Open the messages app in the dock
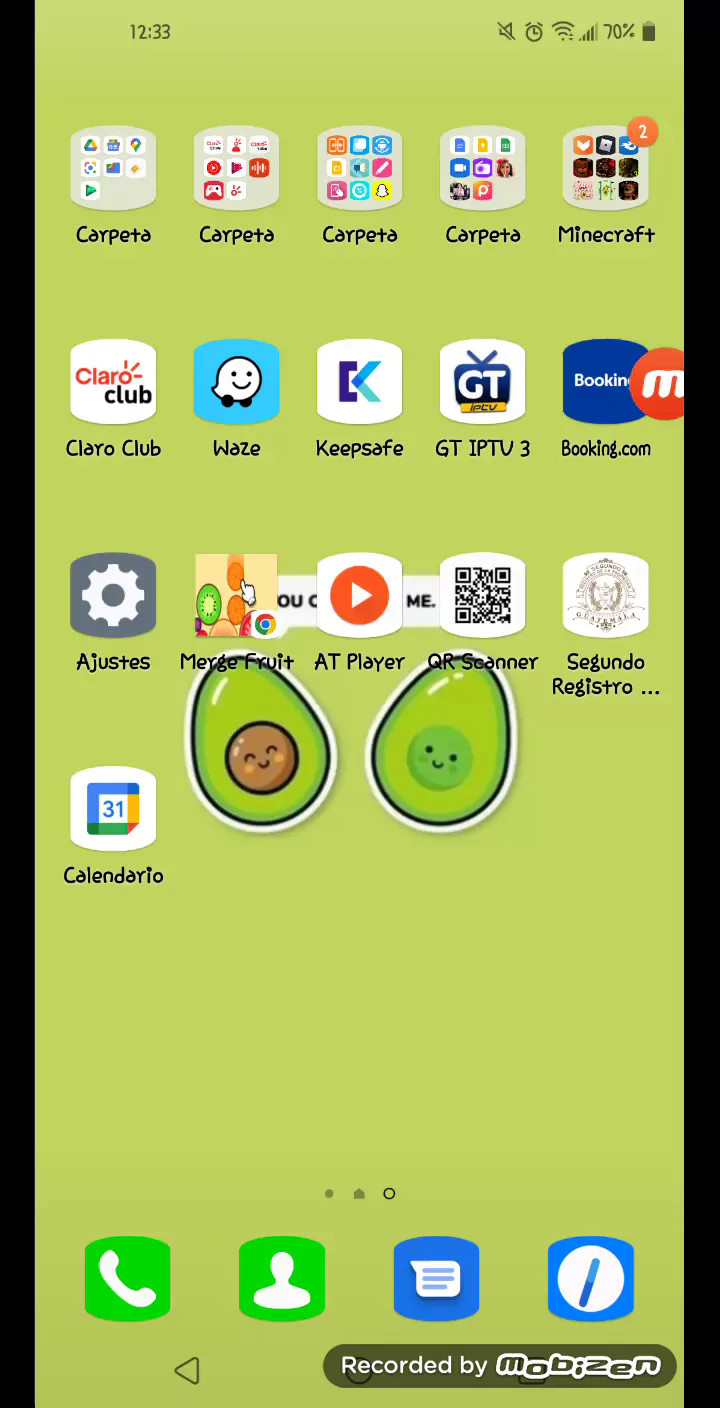This screenshot has width=720, height=1408. (436, 1279)
